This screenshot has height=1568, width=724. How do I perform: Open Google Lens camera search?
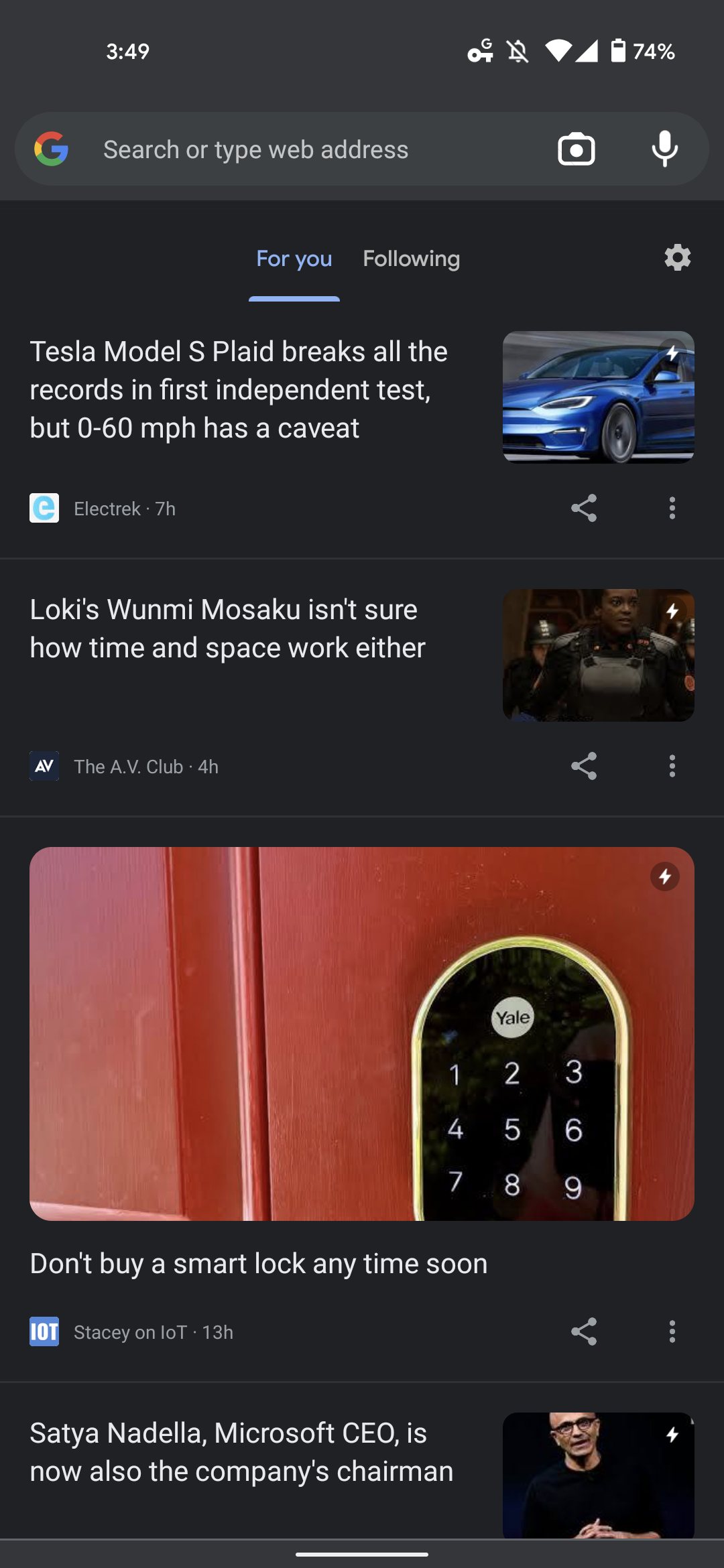point(576,149)
